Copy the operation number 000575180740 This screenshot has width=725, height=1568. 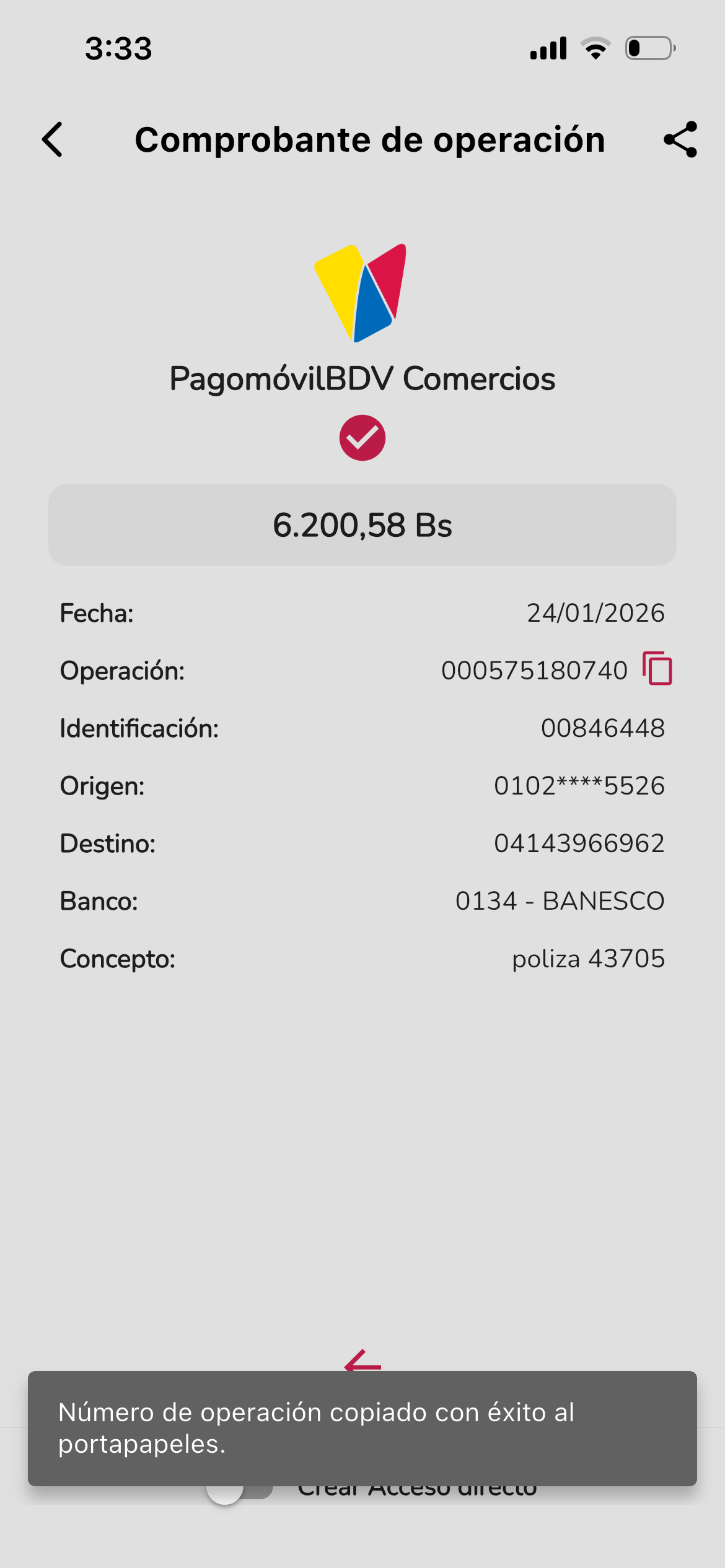click(x=657, y=669)
